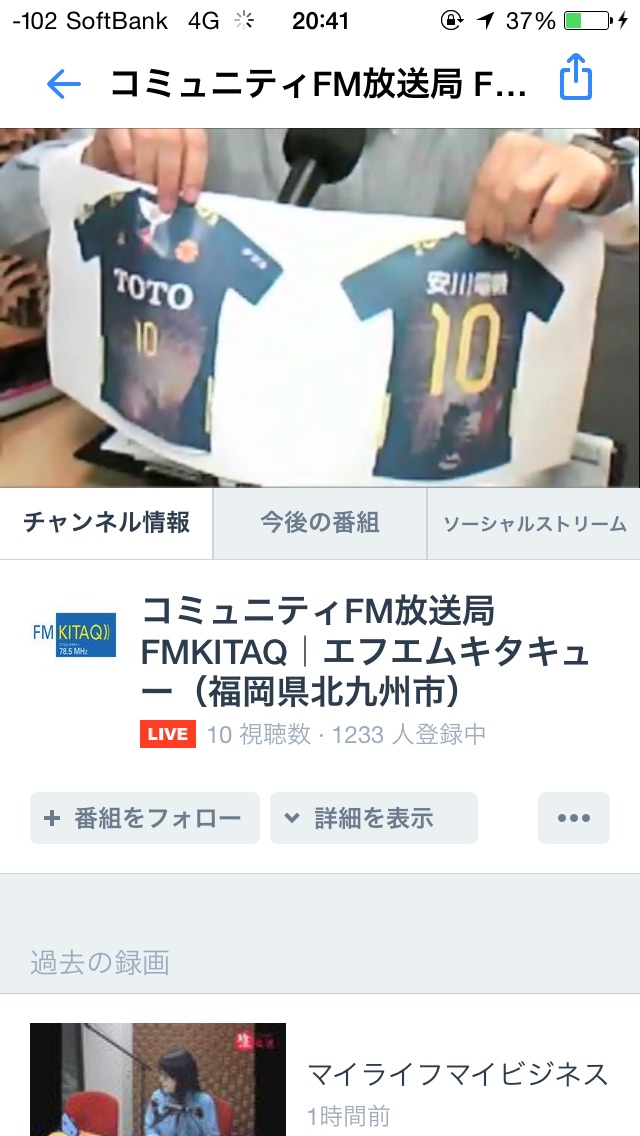Select the チャンネル情報 tab
This screenshot has height=1136, width=640.
(106, 523)
